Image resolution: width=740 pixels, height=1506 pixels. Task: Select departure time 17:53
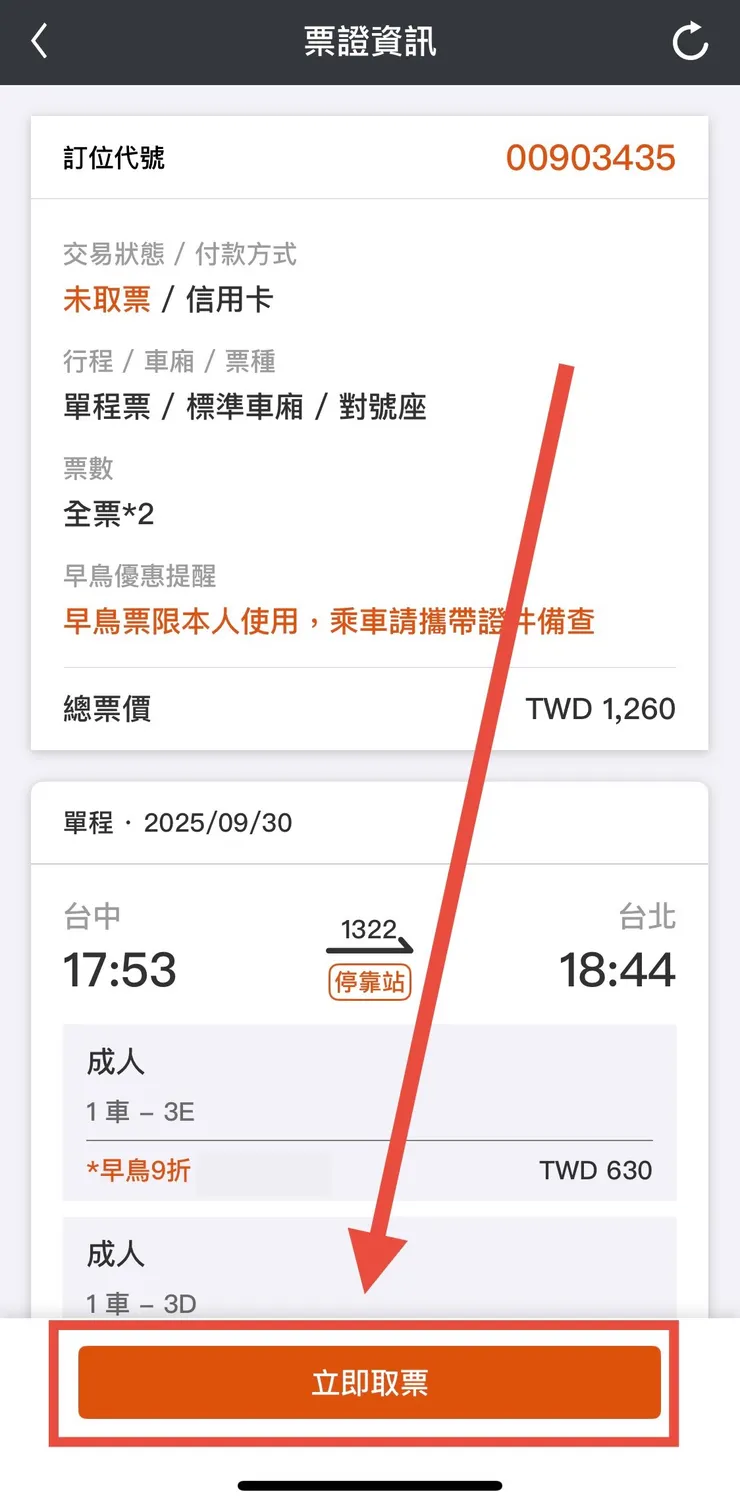click(x=120, y=968)
